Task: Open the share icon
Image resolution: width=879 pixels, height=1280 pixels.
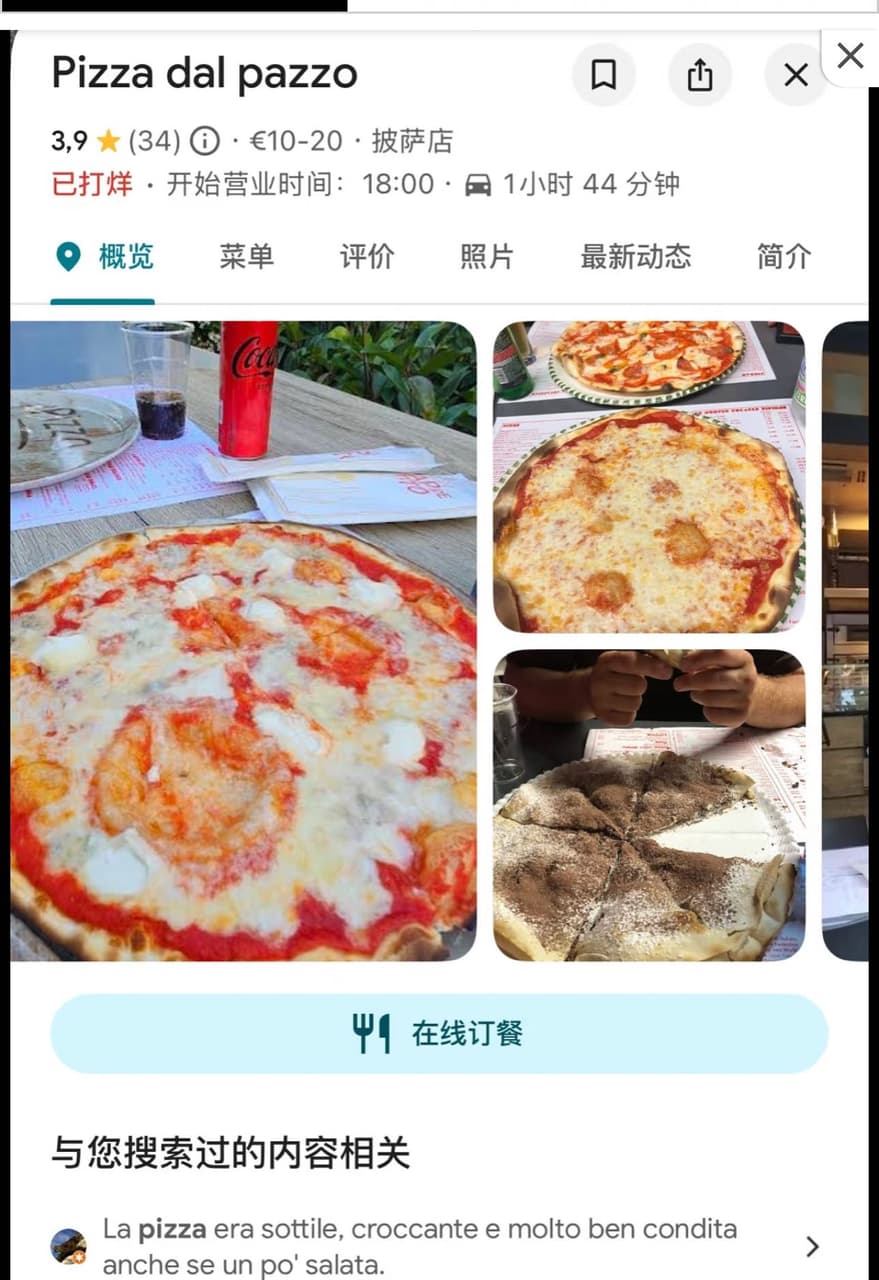Action: (700, 75)
